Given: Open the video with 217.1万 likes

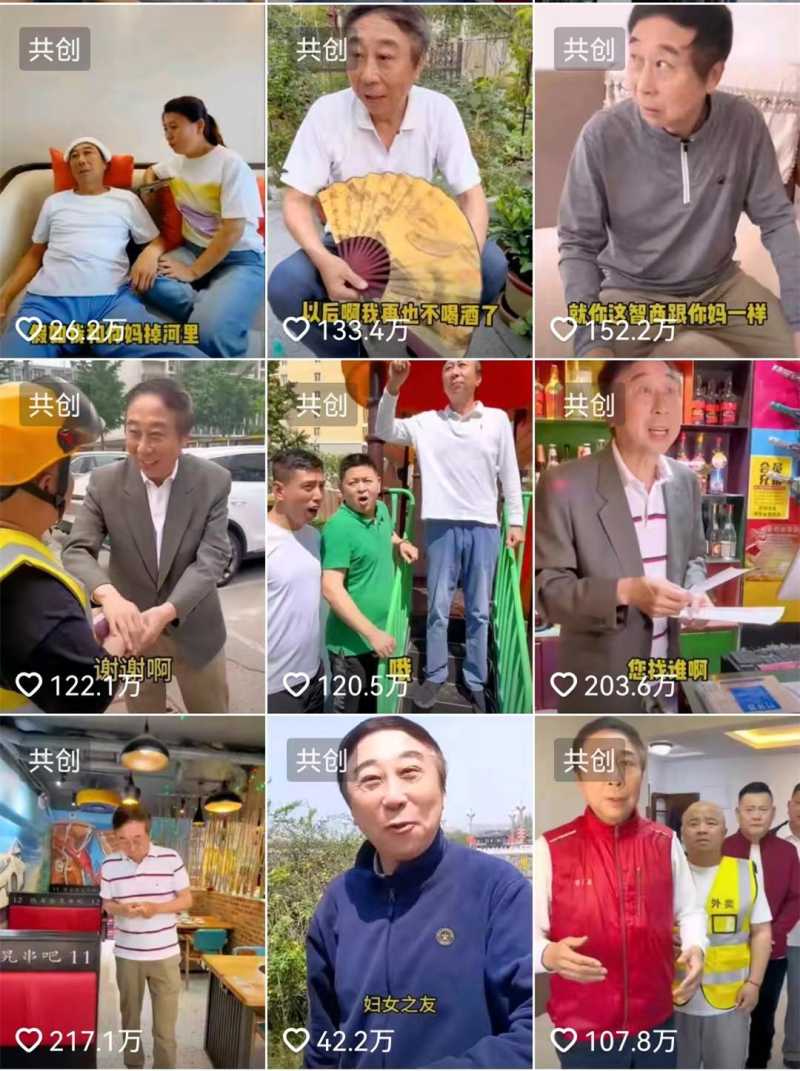Looking at the screenshot, I should (x=132, y=892).
